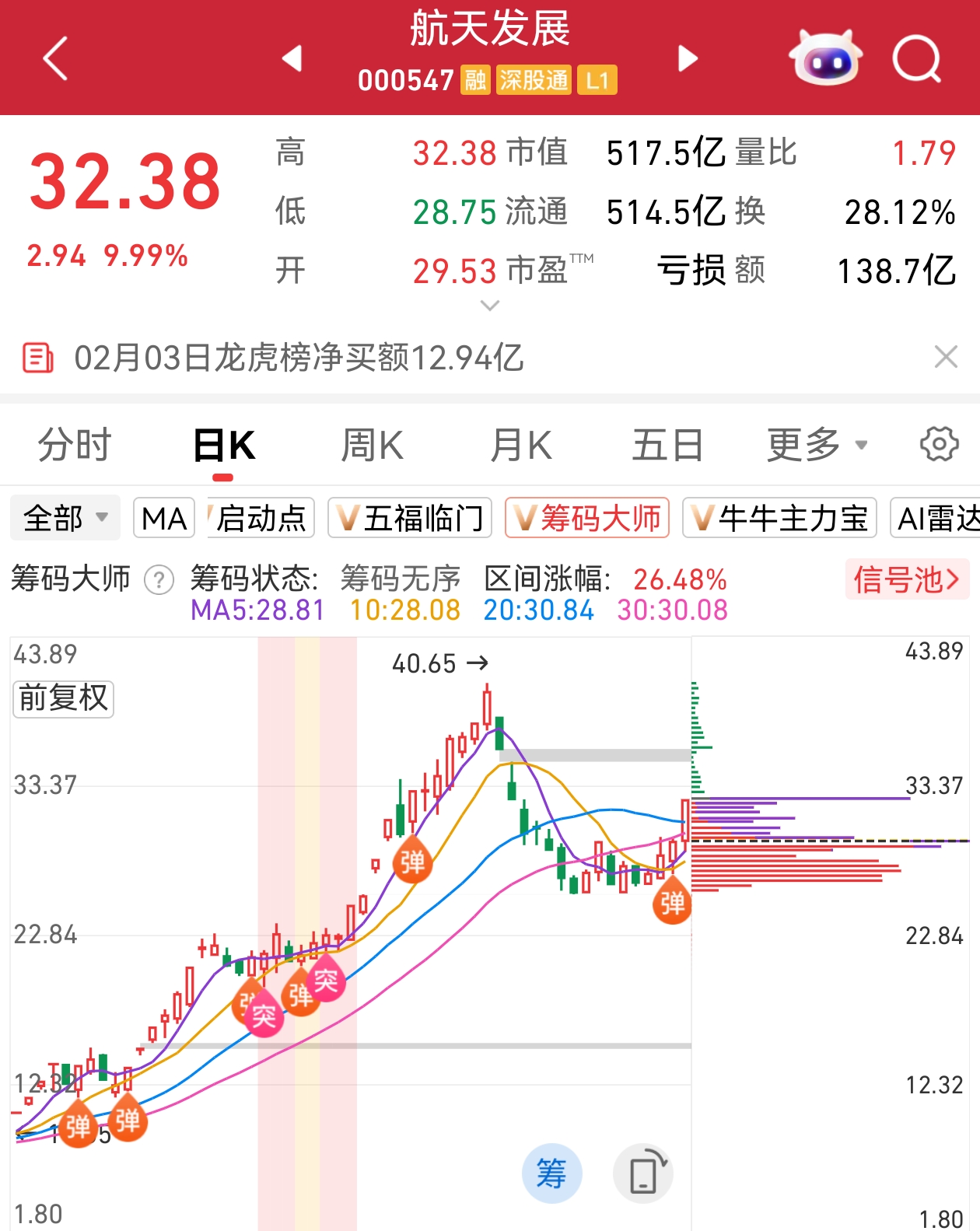Open the 龙虎榜 net purchase notice
Screen dimensions: 980x1231
[299, 358]
